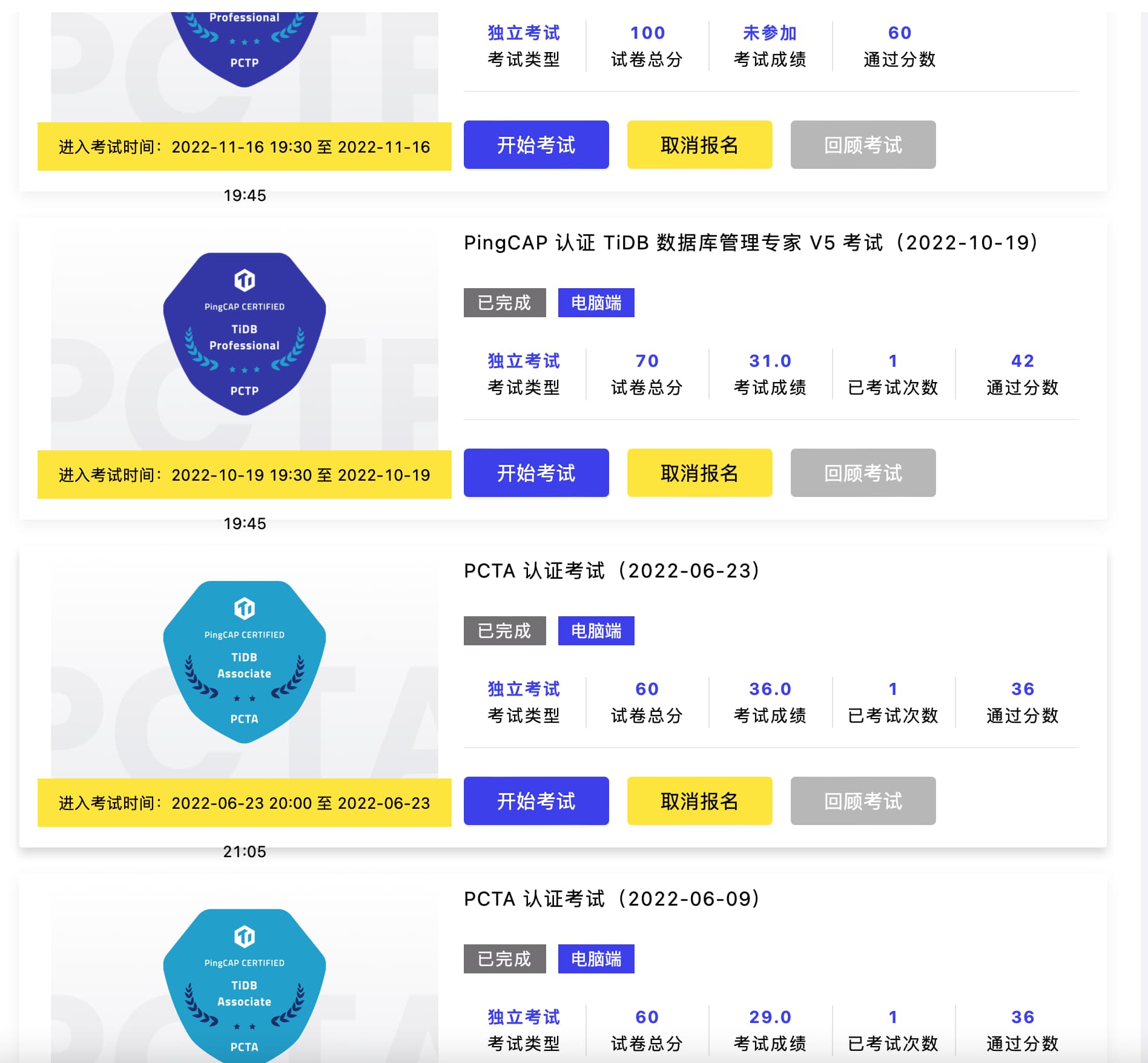Cancel registration for the 2022-11-16 exam
The height and width of the screenshot is (1063, 1148).
tap(699, 145)
